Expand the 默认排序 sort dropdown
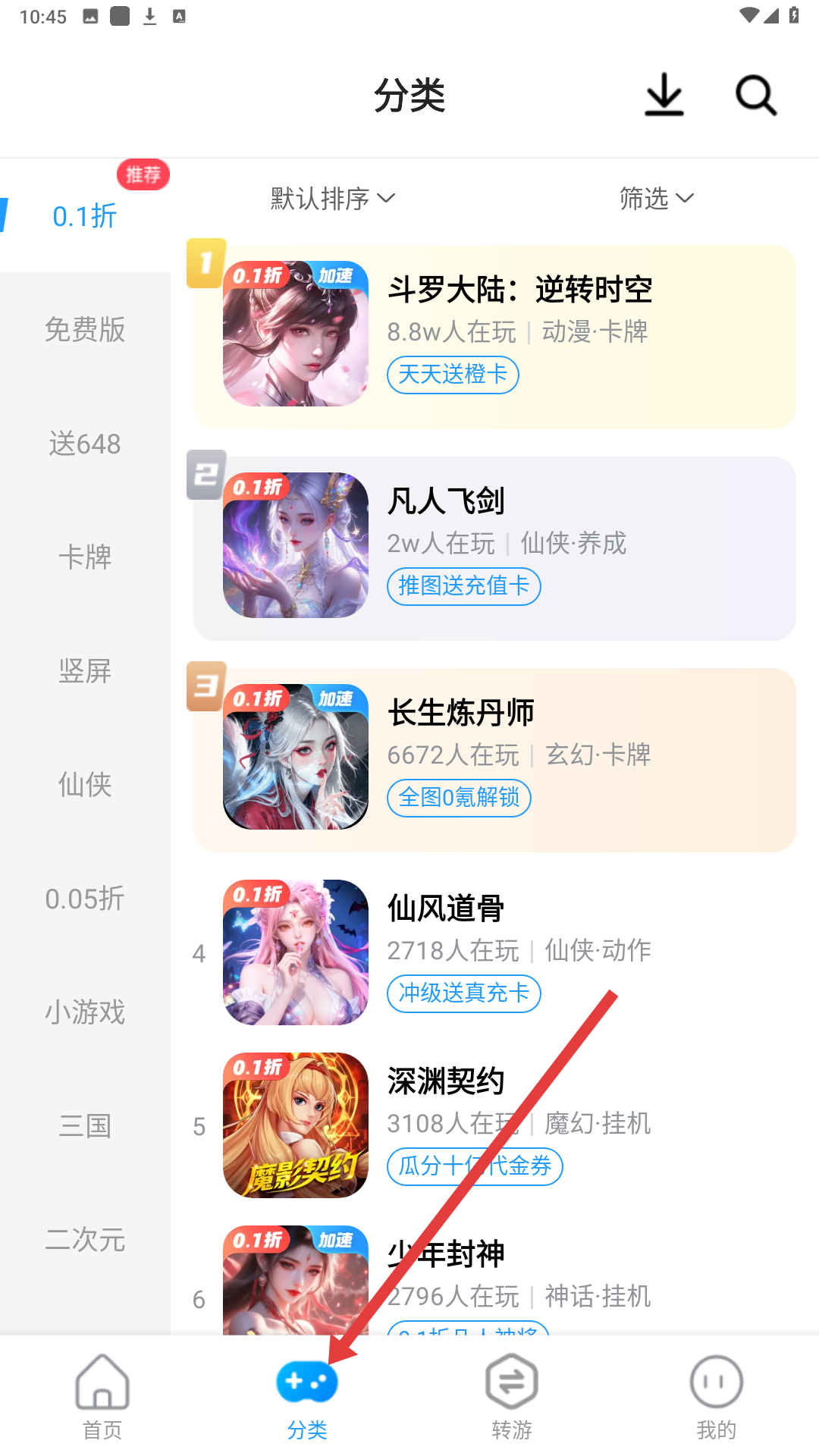Viewport: 819px width, 1456px height. pos(333,199)
